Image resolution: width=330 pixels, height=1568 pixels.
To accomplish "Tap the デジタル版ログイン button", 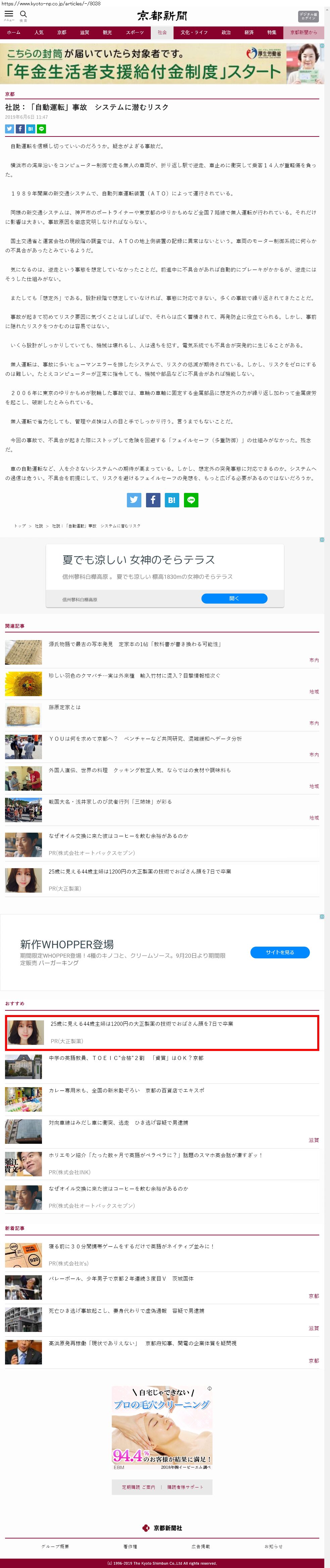I will click(308, 16).
